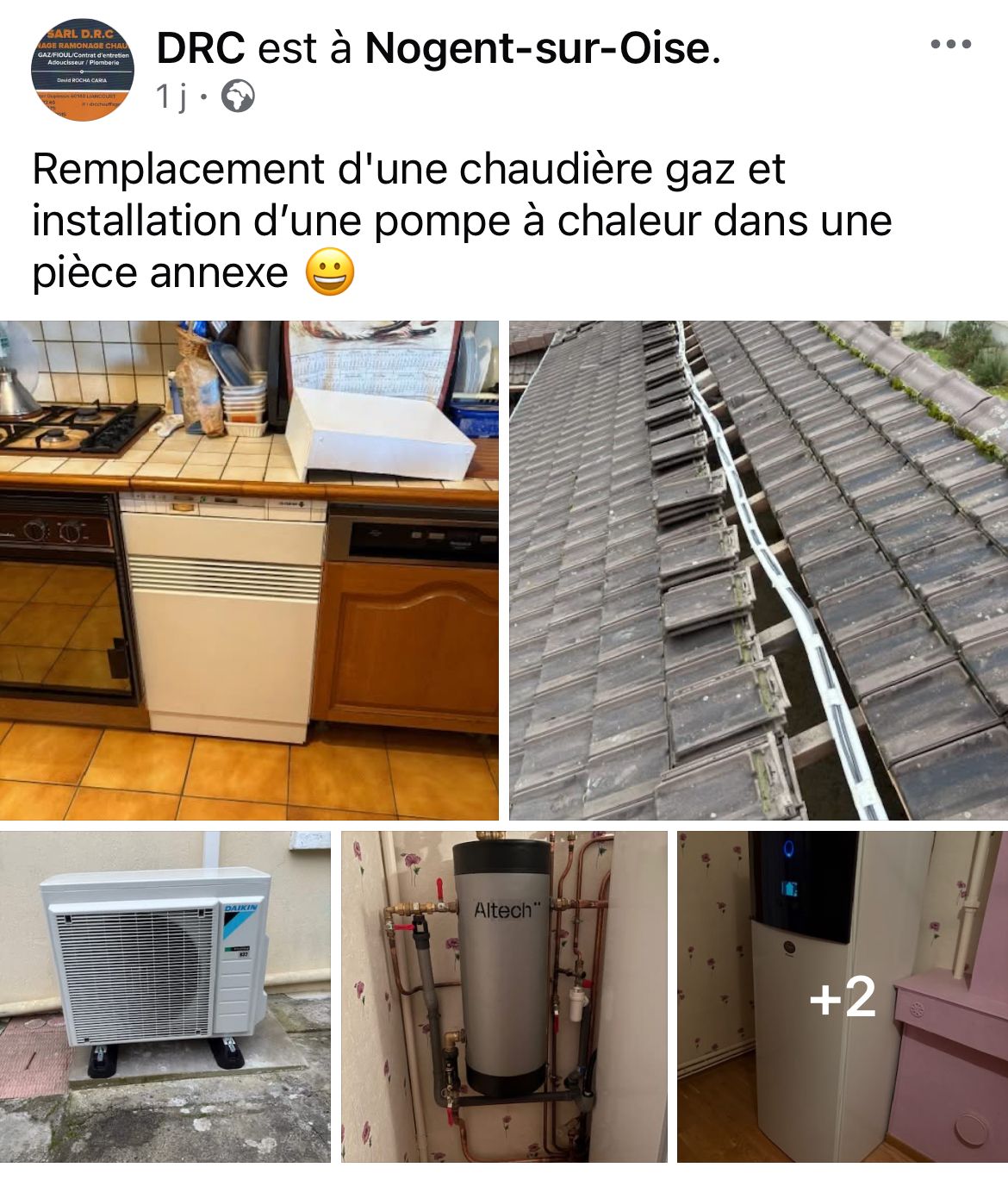The image size is (1008, 1180).
Task: Open DRC's profile picture
Action: pos(83,70)
